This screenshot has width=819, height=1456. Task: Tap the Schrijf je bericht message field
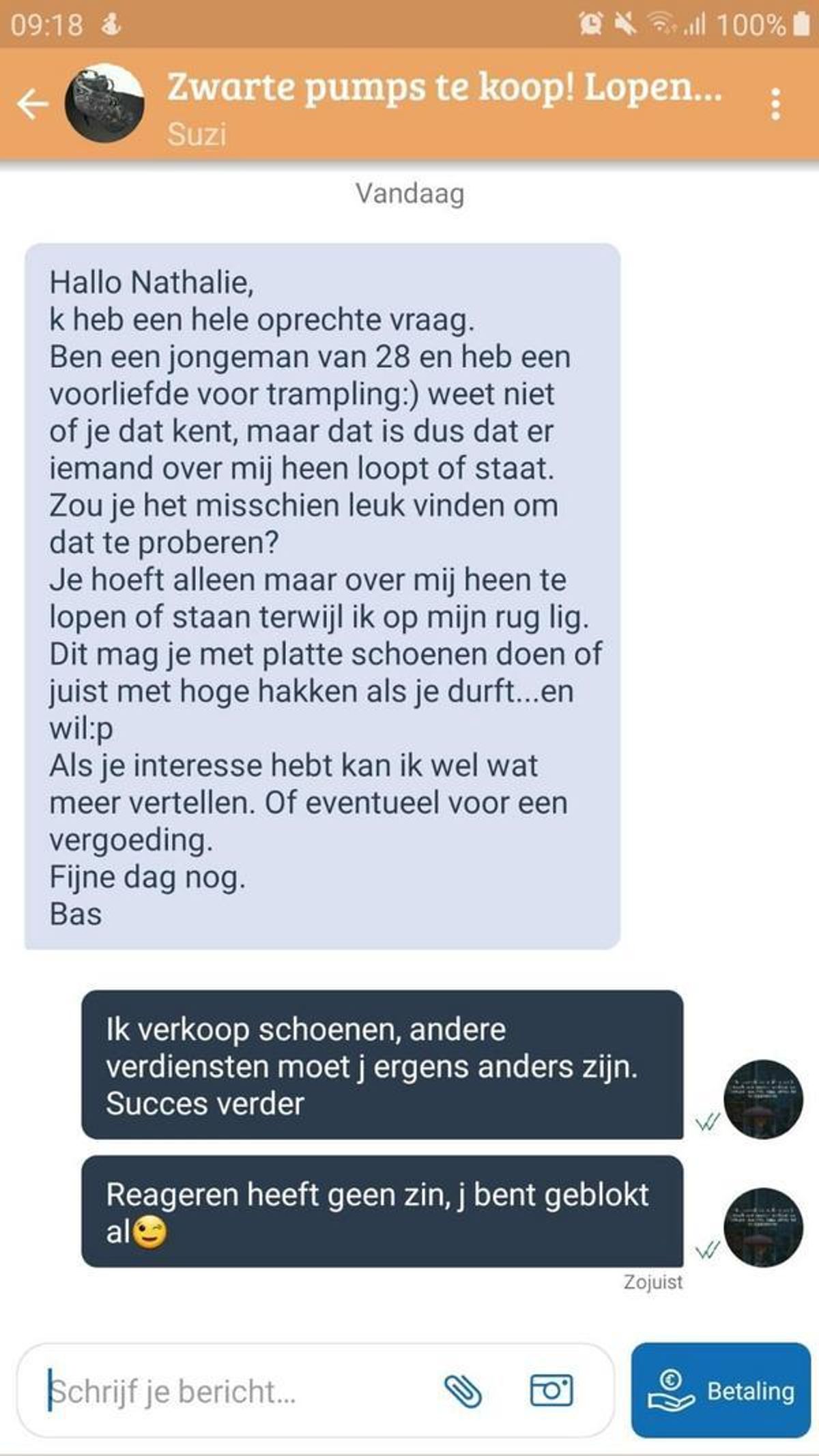(232, 1392)
